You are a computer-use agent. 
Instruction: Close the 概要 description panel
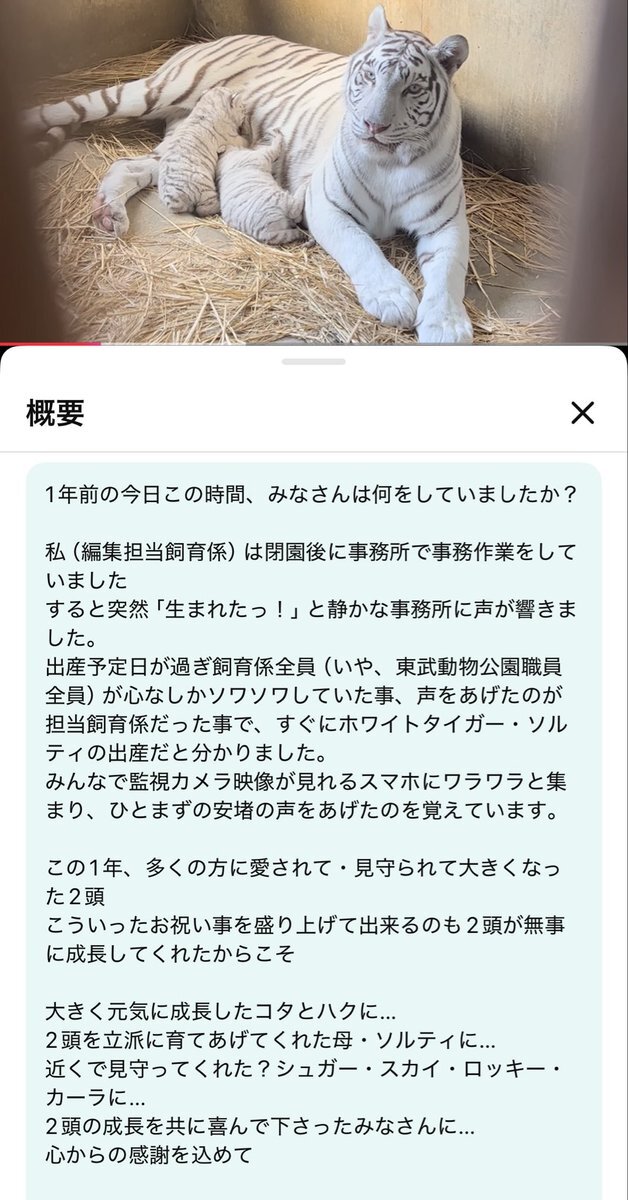(x=582, y=412)
